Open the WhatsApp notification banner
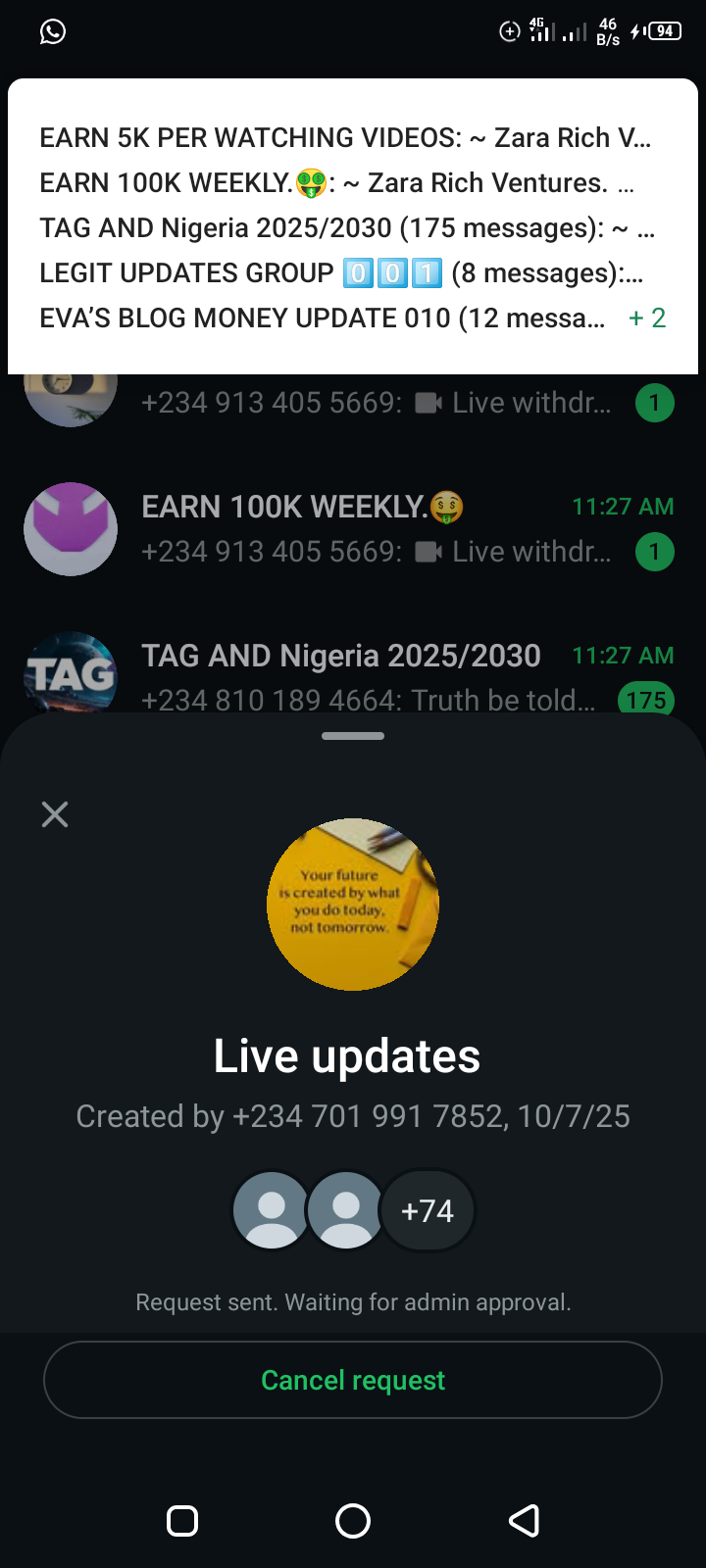Viewport: 706px width, 1568px height. 353,227
